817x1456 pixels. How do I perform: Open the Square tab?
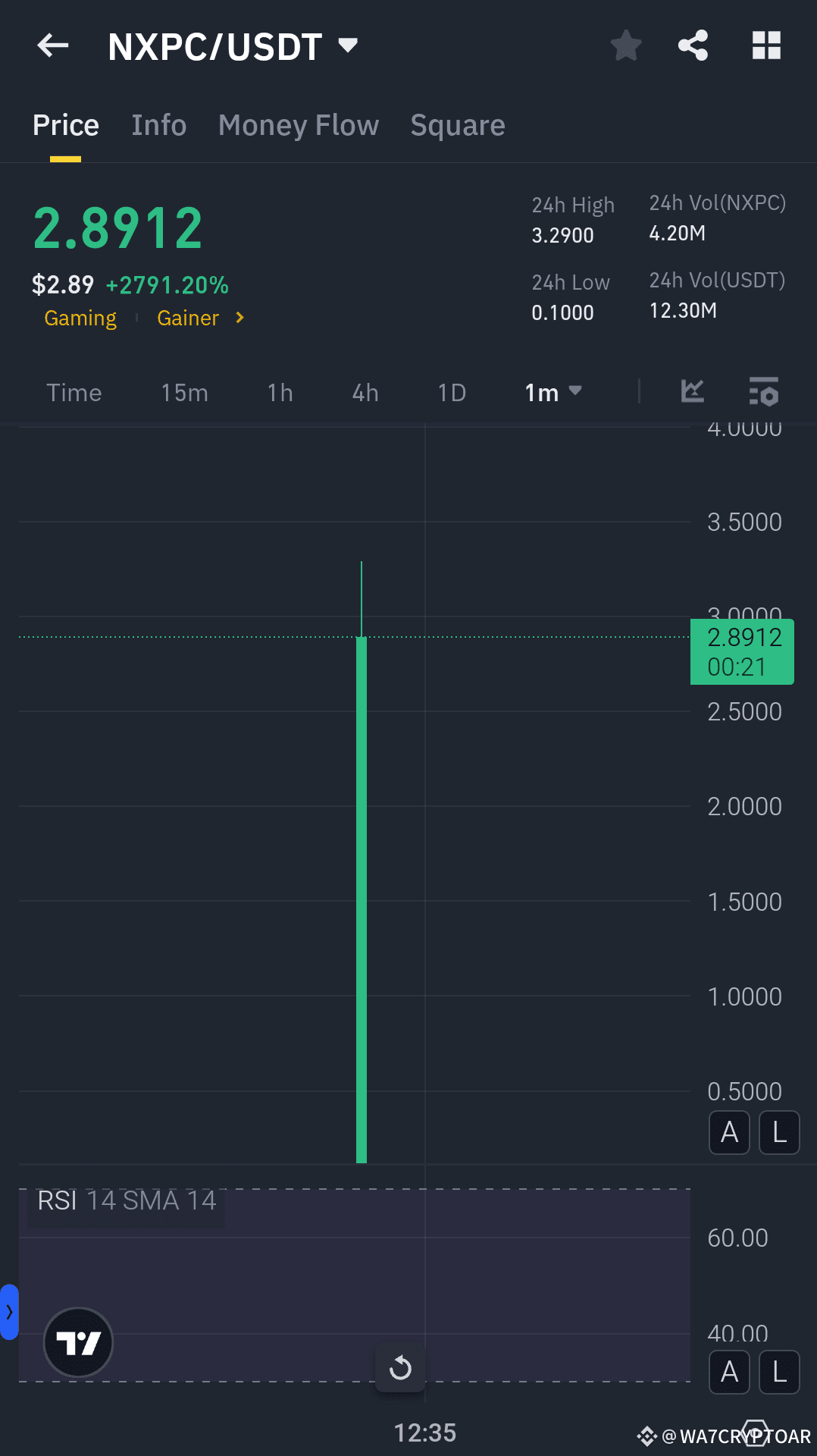point(458,125)
